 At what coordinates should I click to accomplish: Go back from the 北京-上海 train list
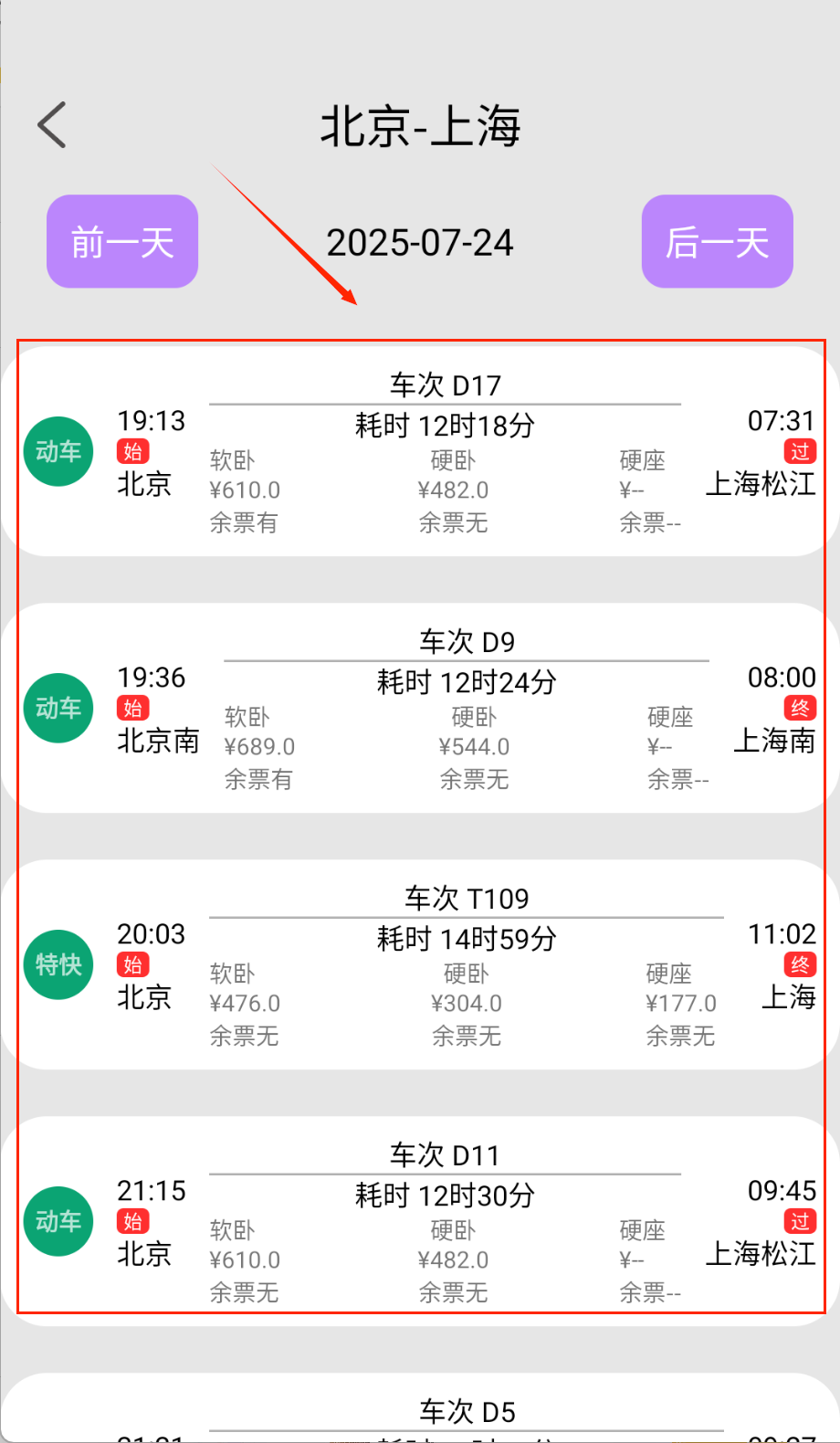tap(52, 125)
